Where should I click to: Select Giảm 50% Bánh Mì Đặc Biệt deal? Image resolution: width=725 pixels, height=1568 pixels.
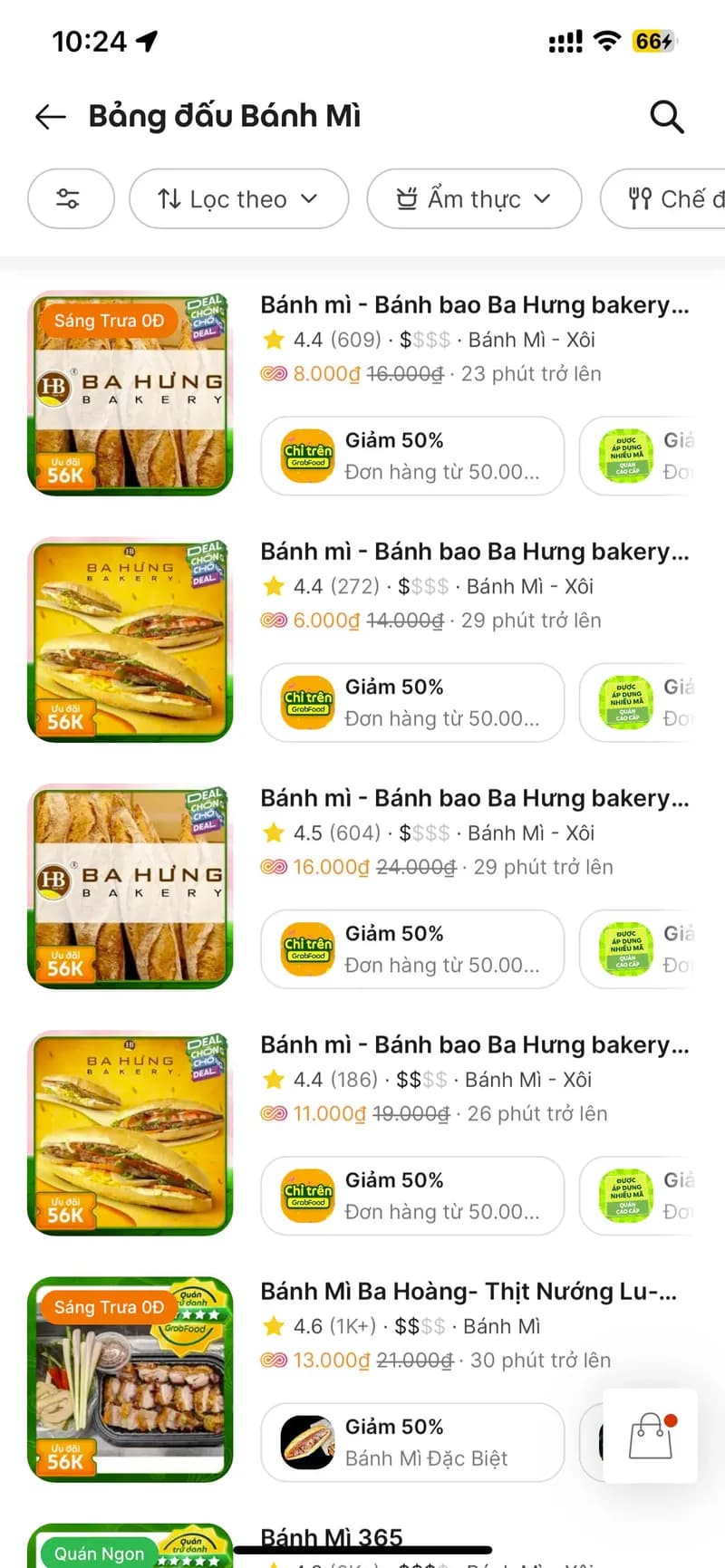[x=412, y=1442]
